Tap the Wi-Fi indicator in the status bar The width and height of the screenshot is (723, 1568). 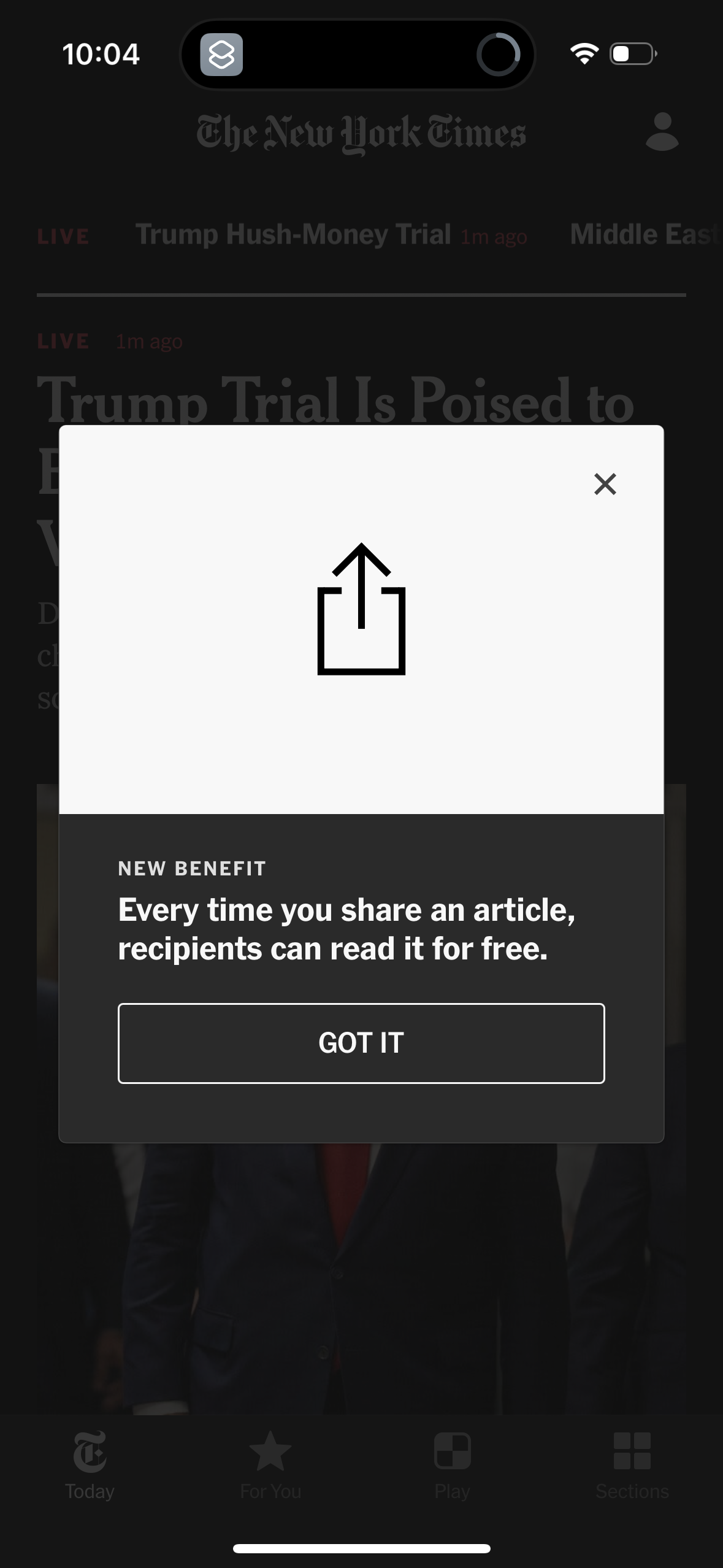coord(583,55)
